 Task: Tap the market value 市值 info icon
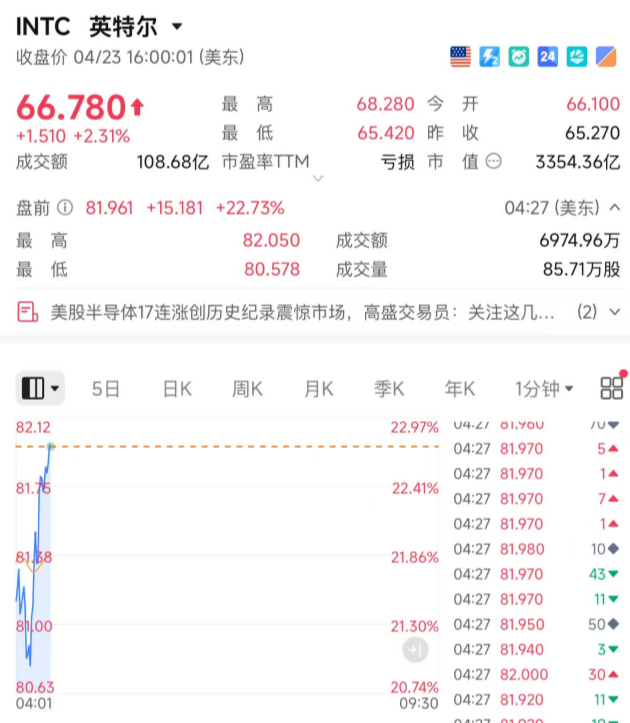[493, 162]
